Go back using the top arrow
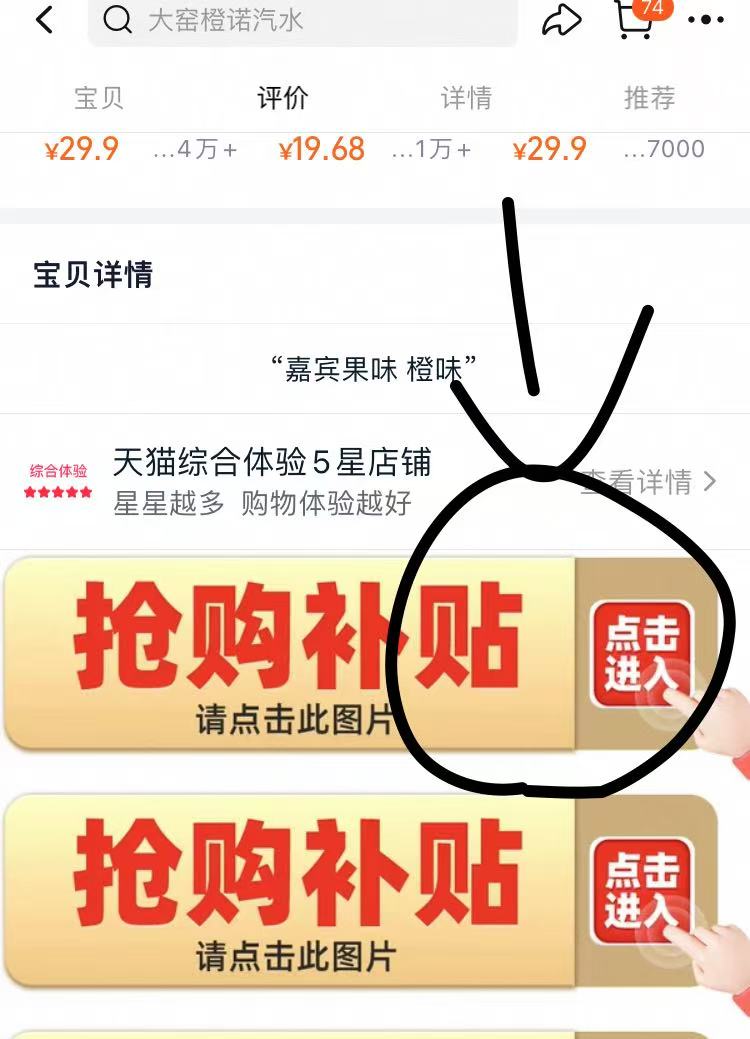750x1039 pixels. click(44, 20)
